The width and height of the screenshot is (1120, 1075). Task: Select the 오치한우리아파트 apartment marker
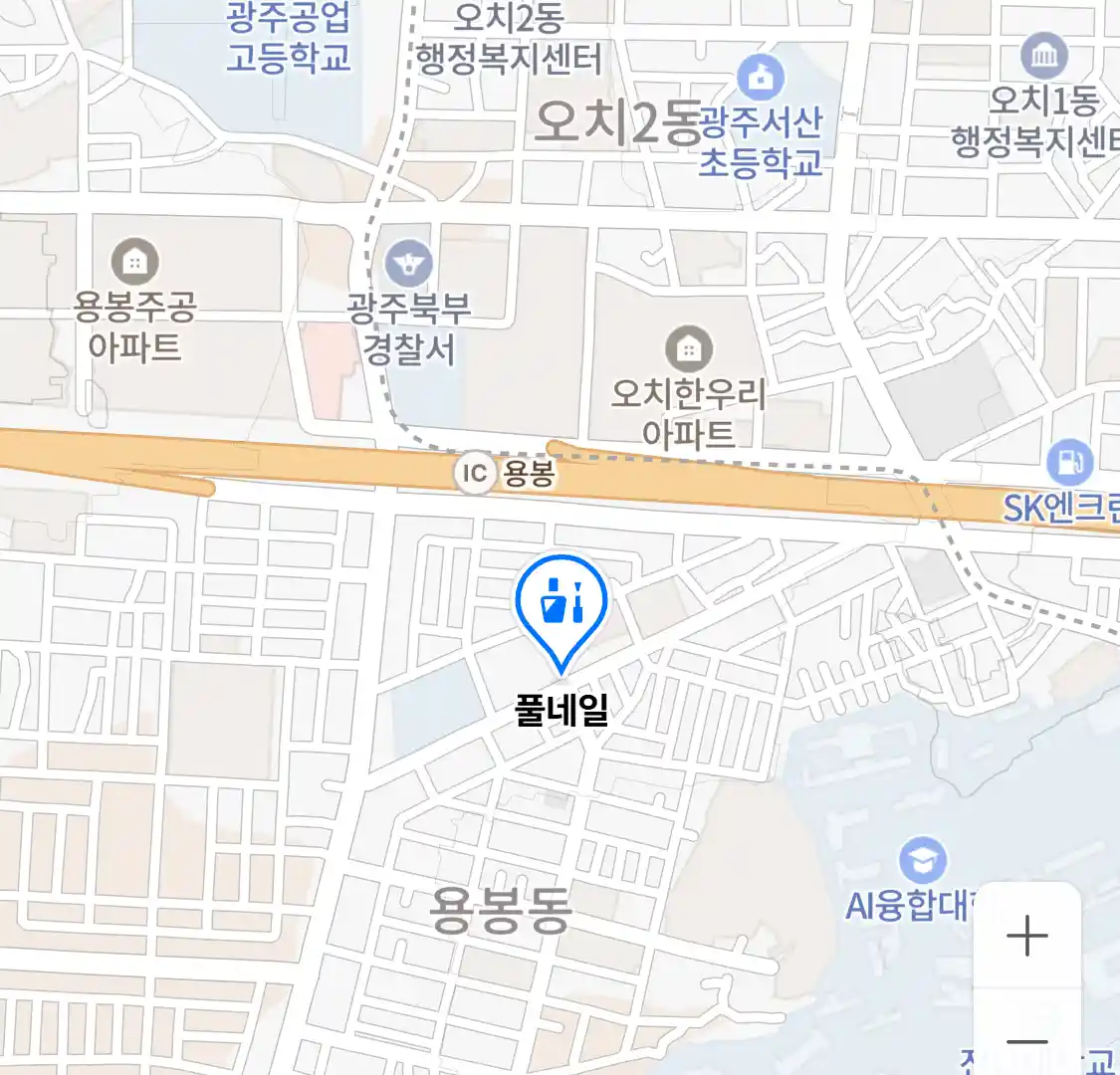click(688, 348)
